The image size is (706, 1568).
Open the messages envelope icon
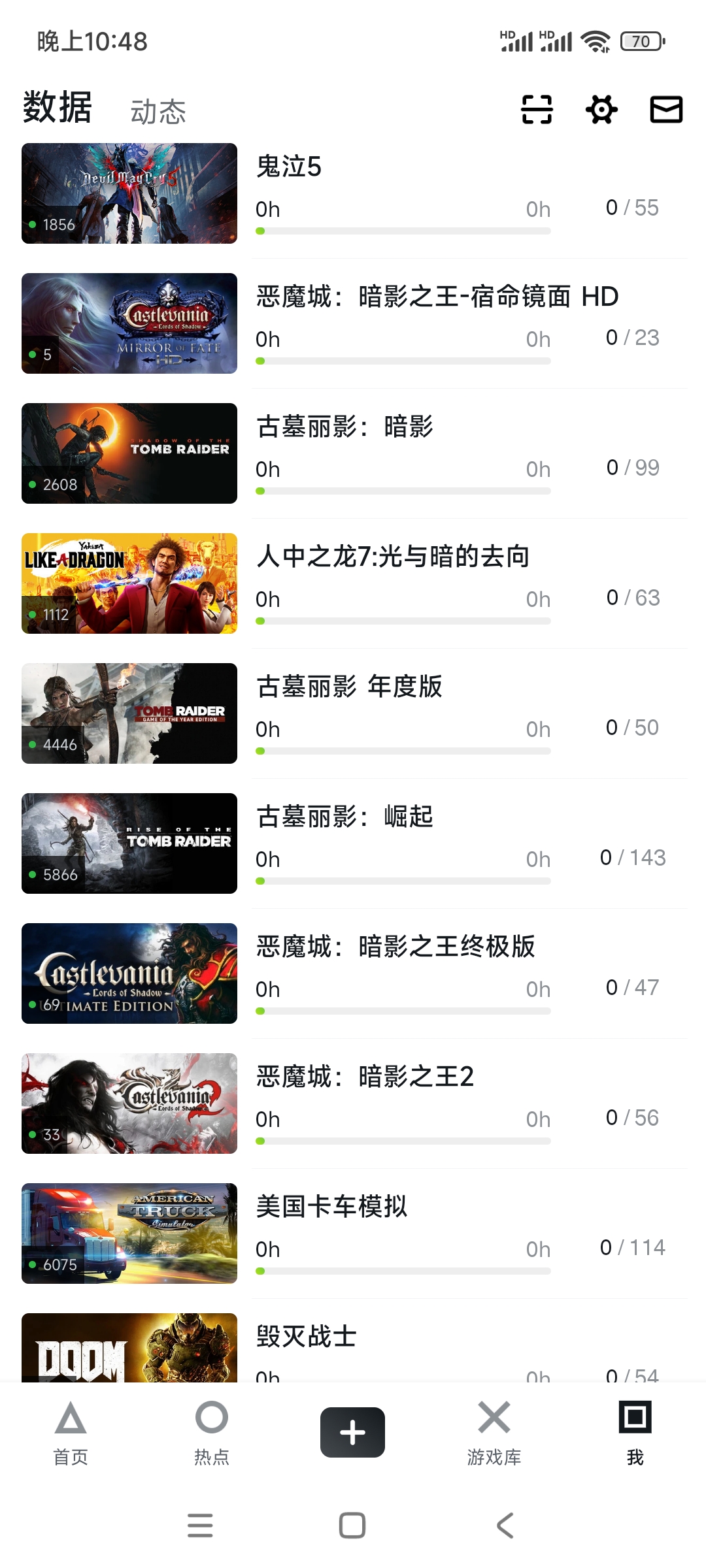pyautogui.click(x=666, y=109)
